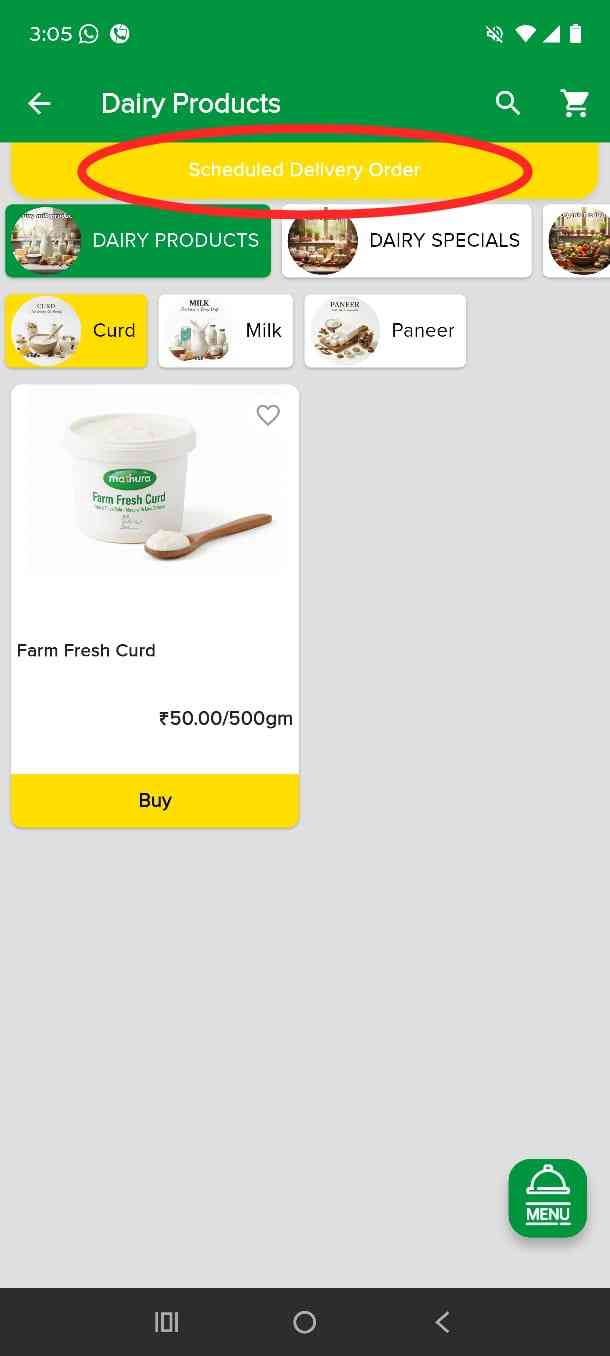Tap the Scheduled Delivery Order banner
Image resolution: width=610 pixels, height=1356 pixels.
304,170
